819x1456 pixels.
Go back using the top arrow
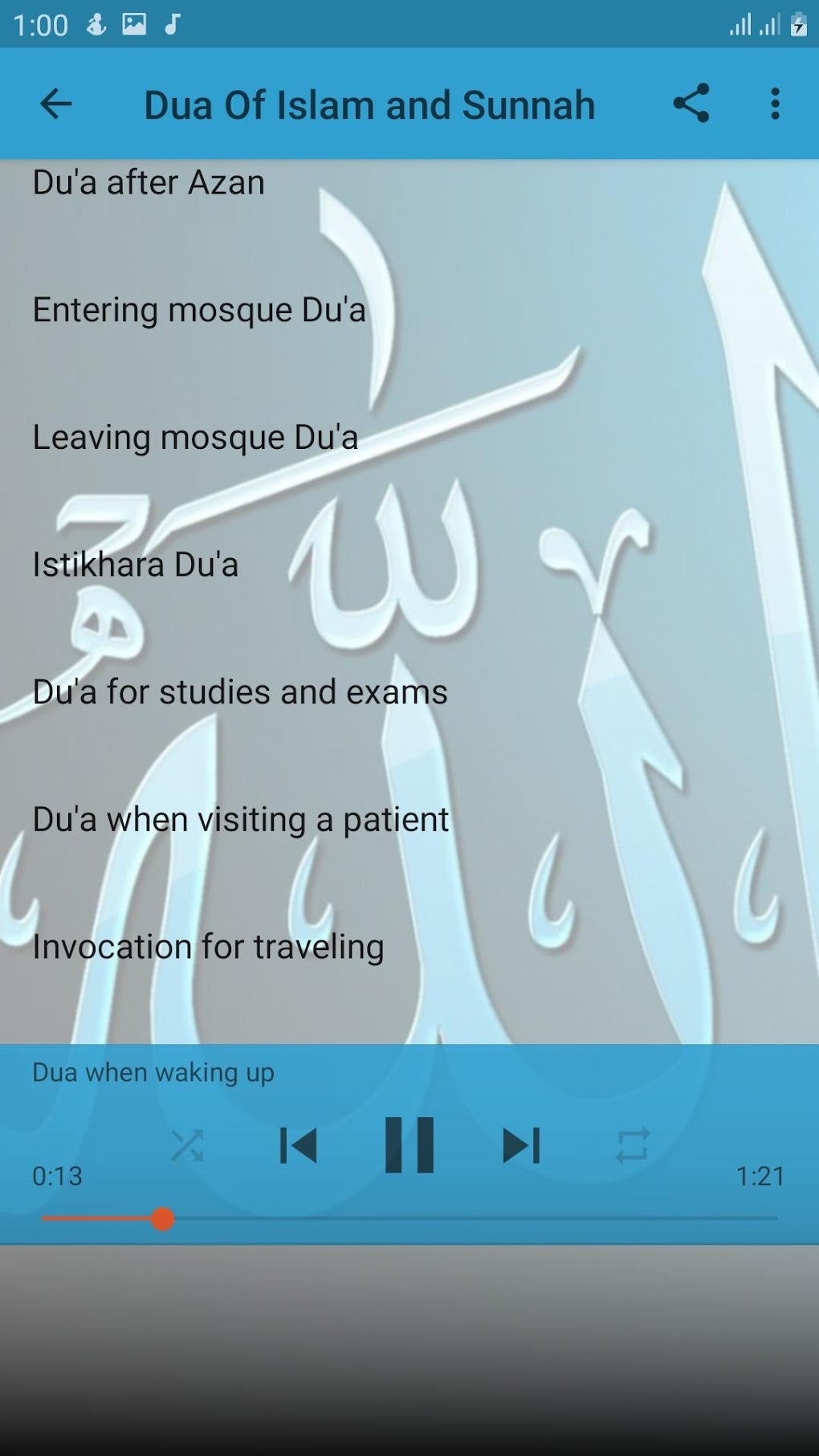(x=55, y=104)
